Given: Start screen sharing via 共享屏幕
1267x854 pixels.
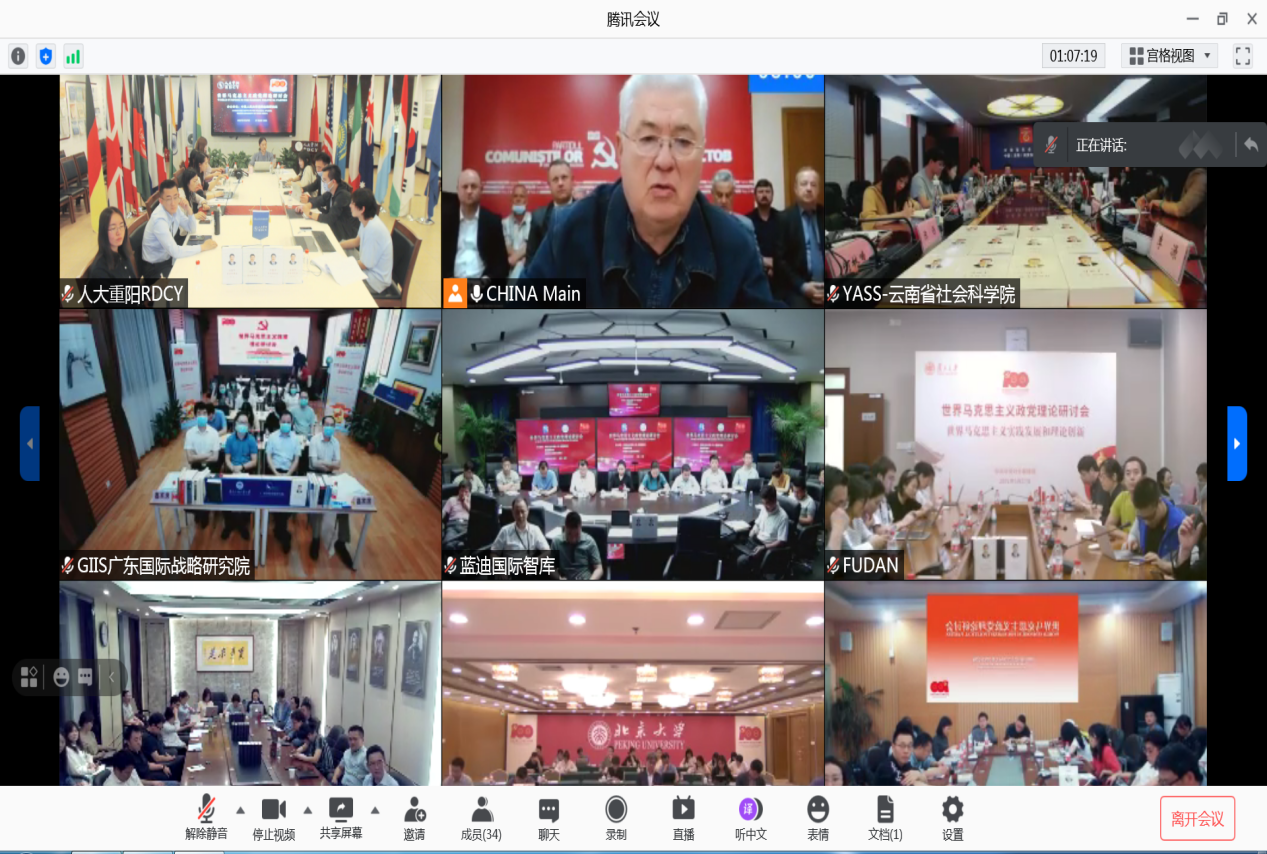Looking at the screenshot, I should 341,818.
